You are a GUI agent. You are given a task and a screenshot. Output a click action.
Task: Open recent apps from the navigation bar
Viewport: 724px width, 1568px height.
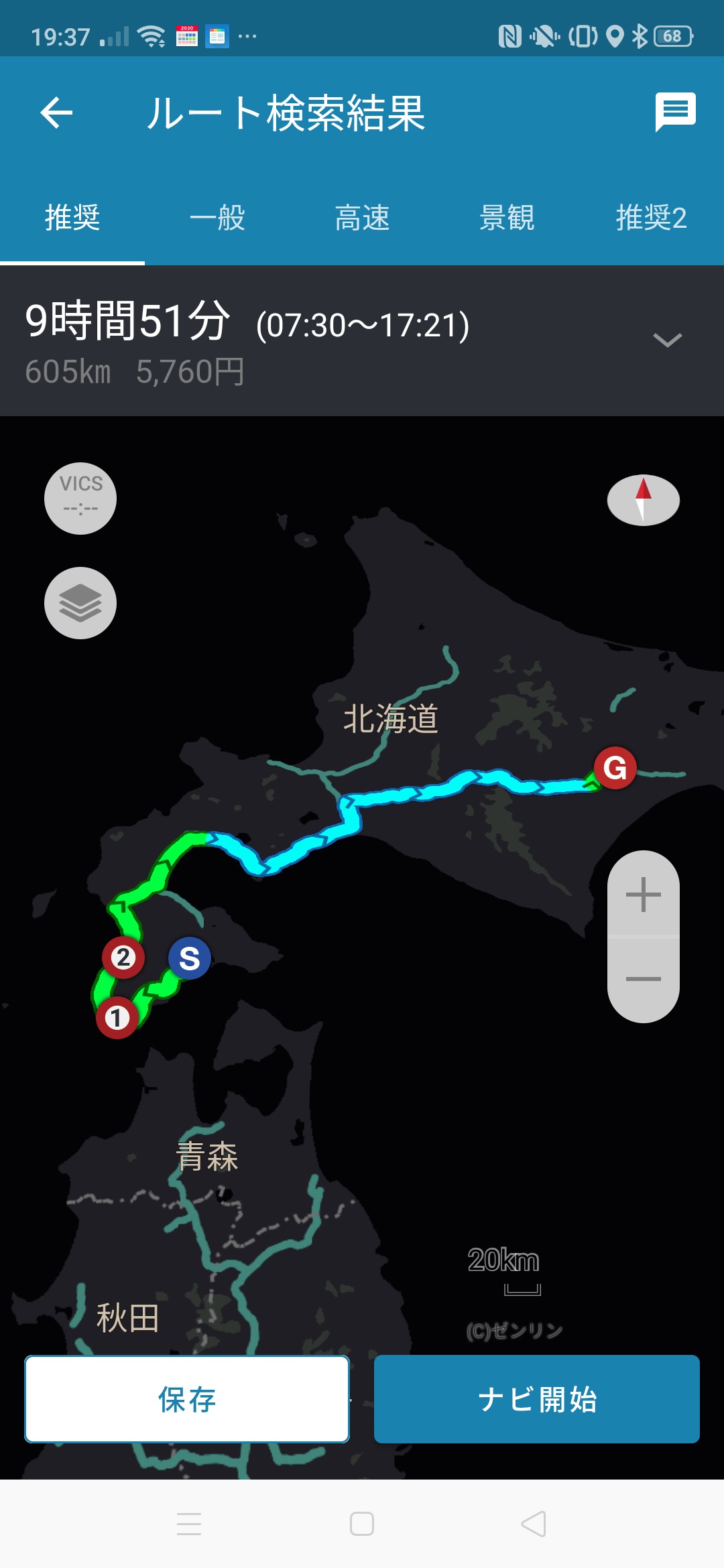click(189, 1524)
